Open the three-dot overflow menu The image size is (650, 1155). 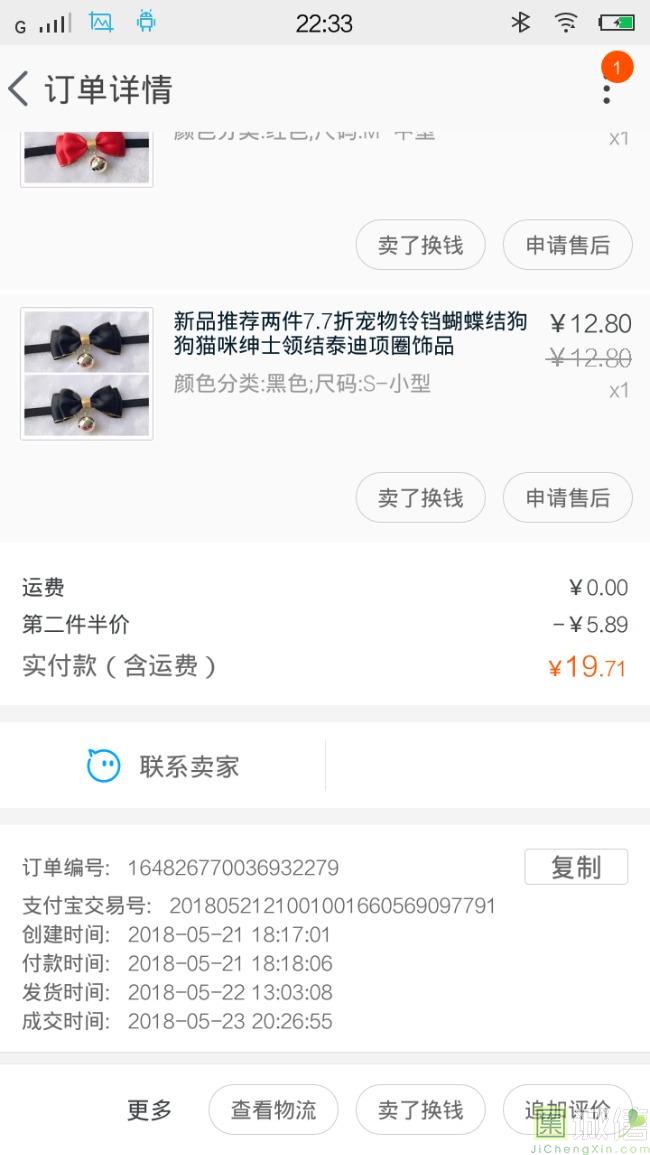606,90
